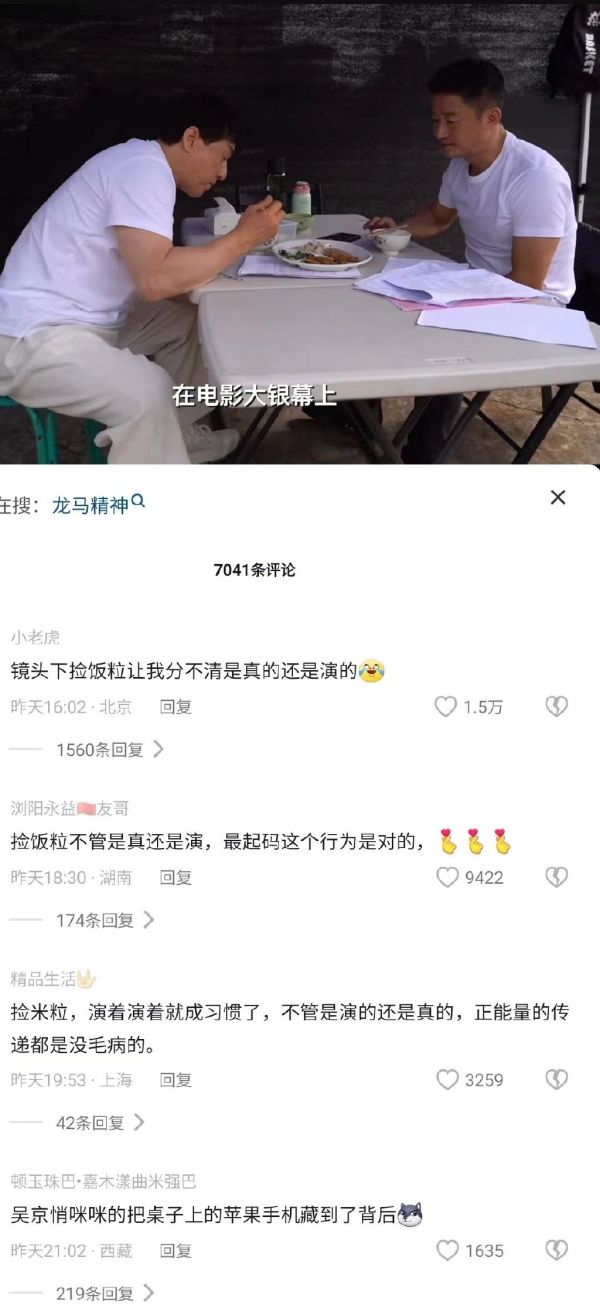Dislike 精品生活's comment

click(556, 1080)
